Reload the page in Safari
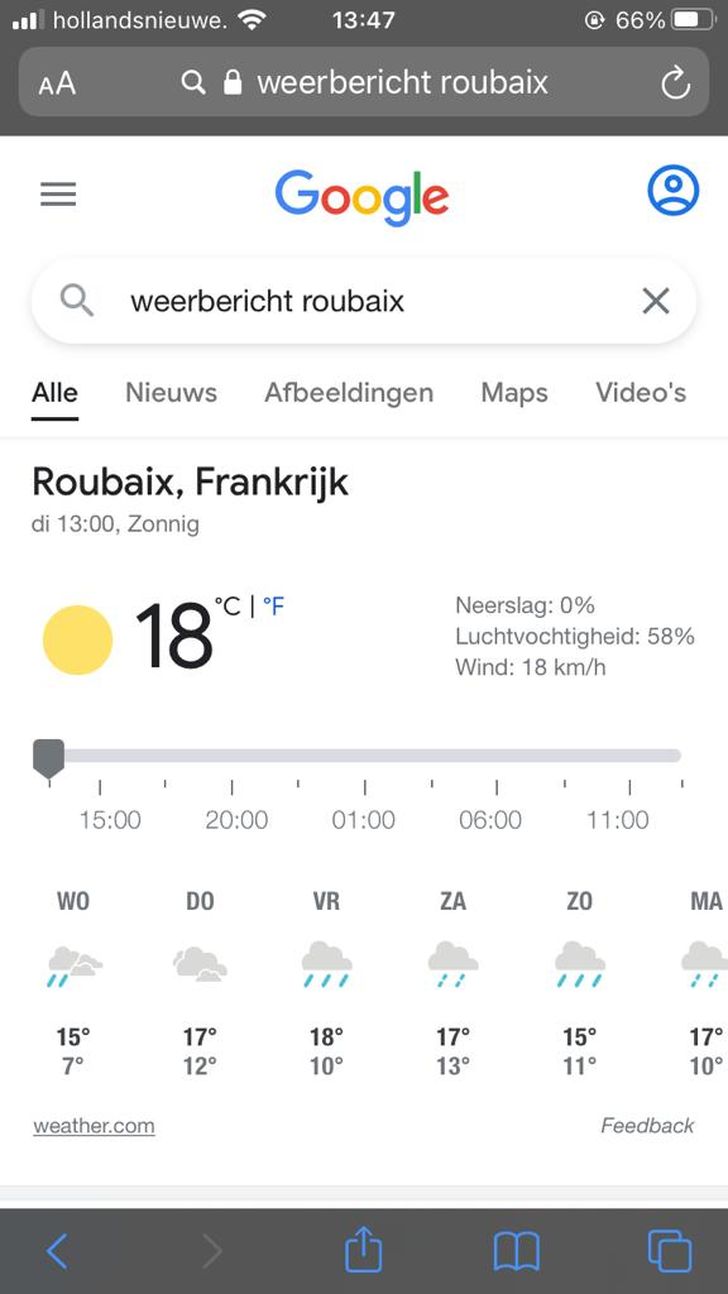 [676, 83]
